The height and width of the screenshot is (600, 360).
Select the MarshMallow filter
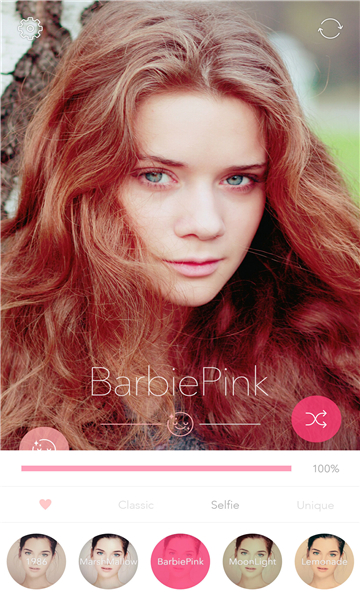pyautogui.click(x=108, y=561)
